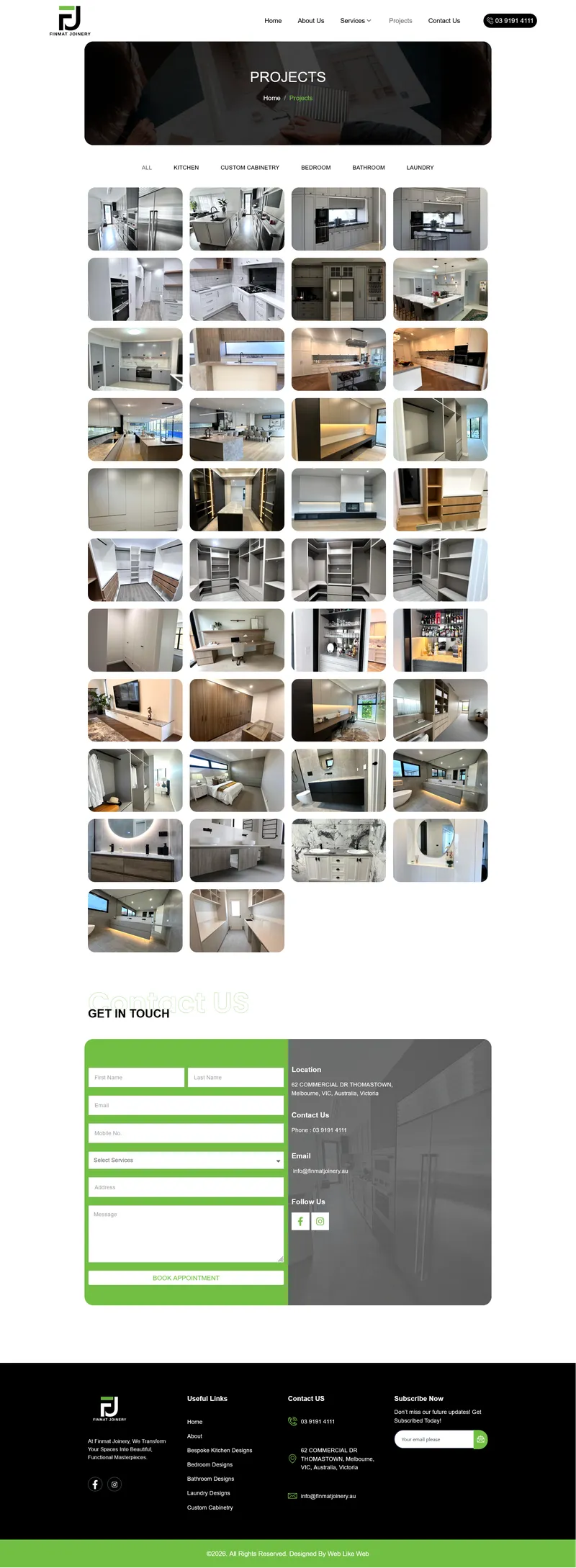Screen dimensions: 576x1568
Task: Expand the Services menu
Action: [x=355, y=21]
